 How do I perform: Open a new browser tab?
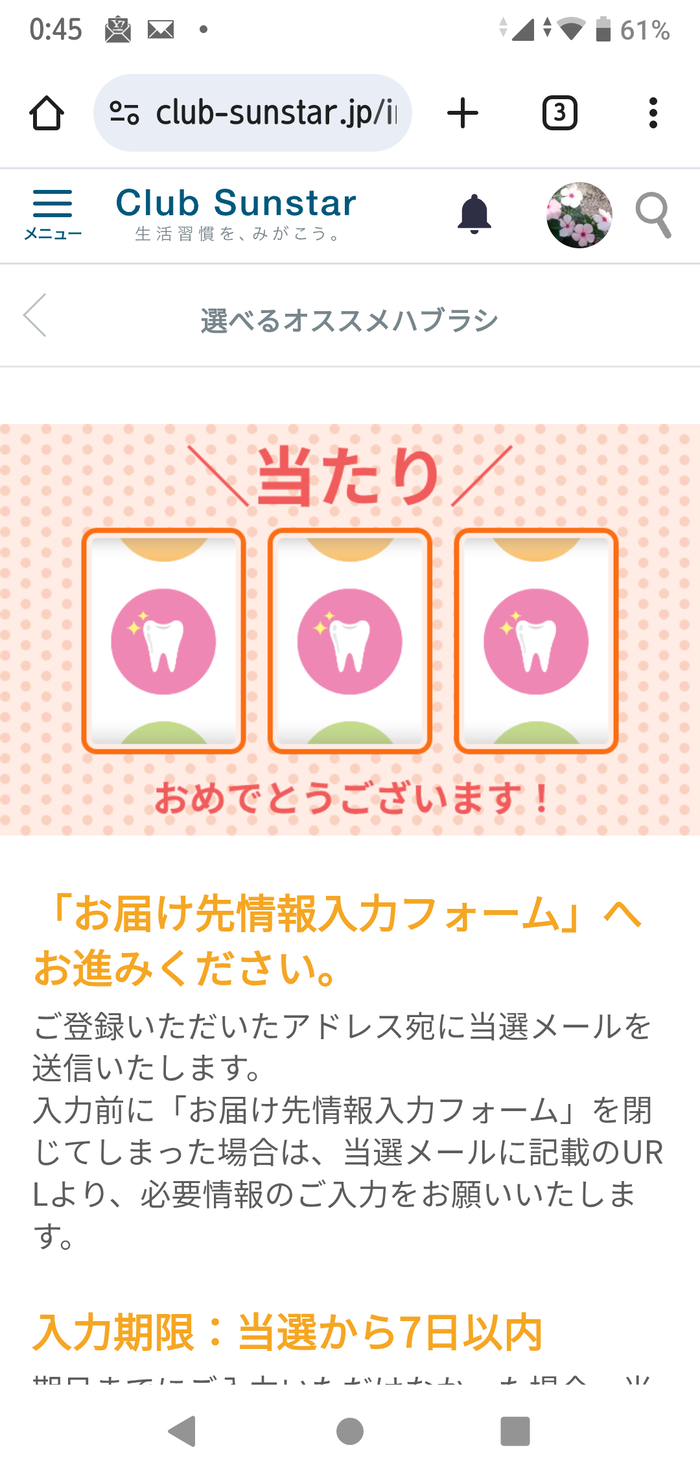tap(462, 114)
